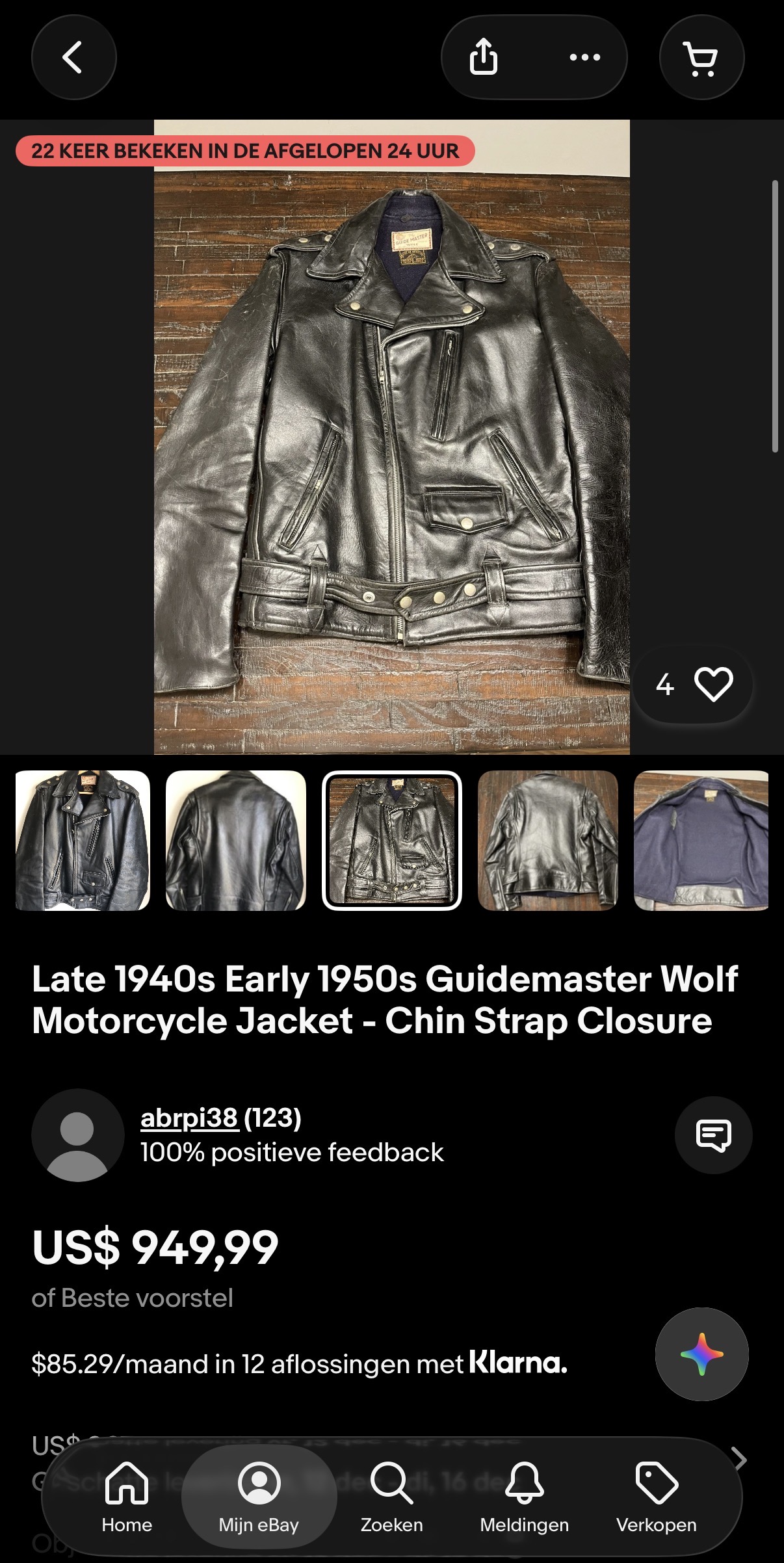Message the seller via chat icon

pos(713,1135)
